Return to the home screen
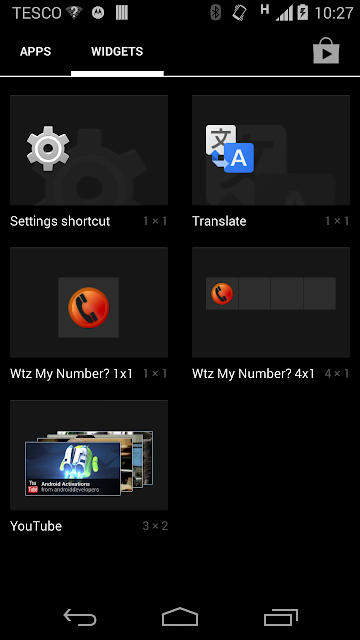This screenshot has width=360, height=640. pos(180,617)
